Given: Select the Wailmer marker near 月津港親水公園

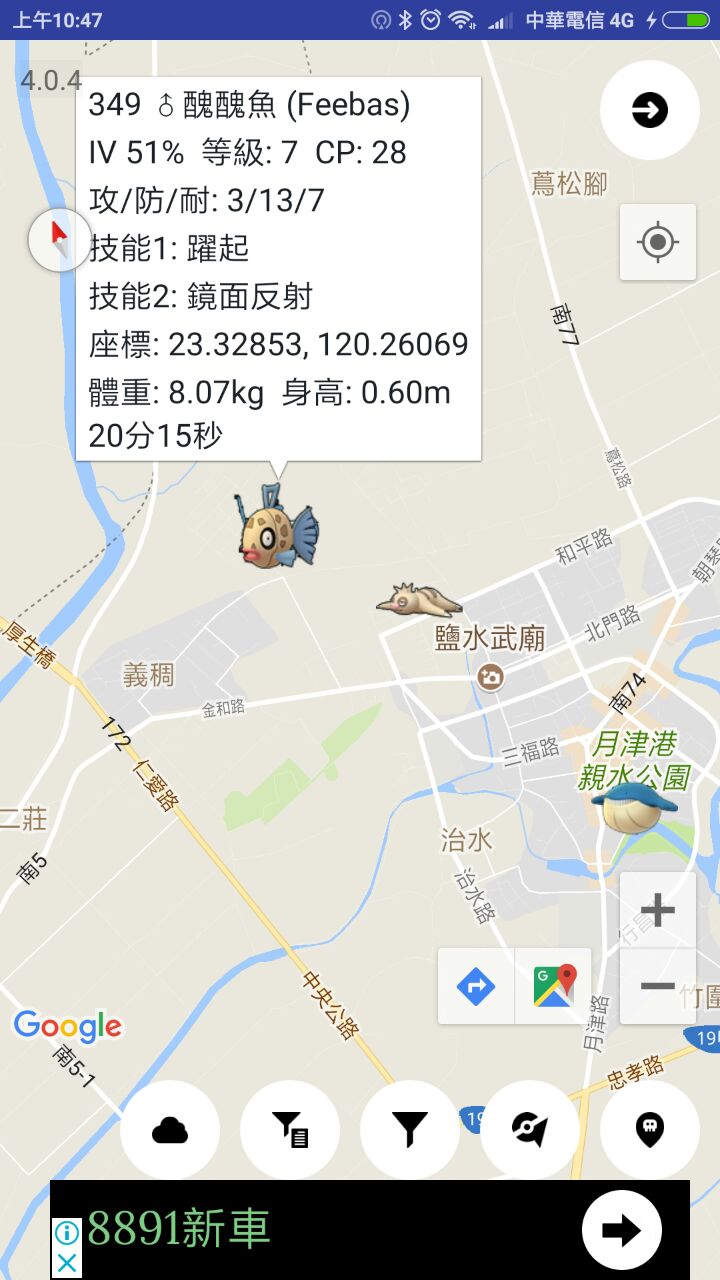Looking at the screenshot, I should [x=633, y=805].
